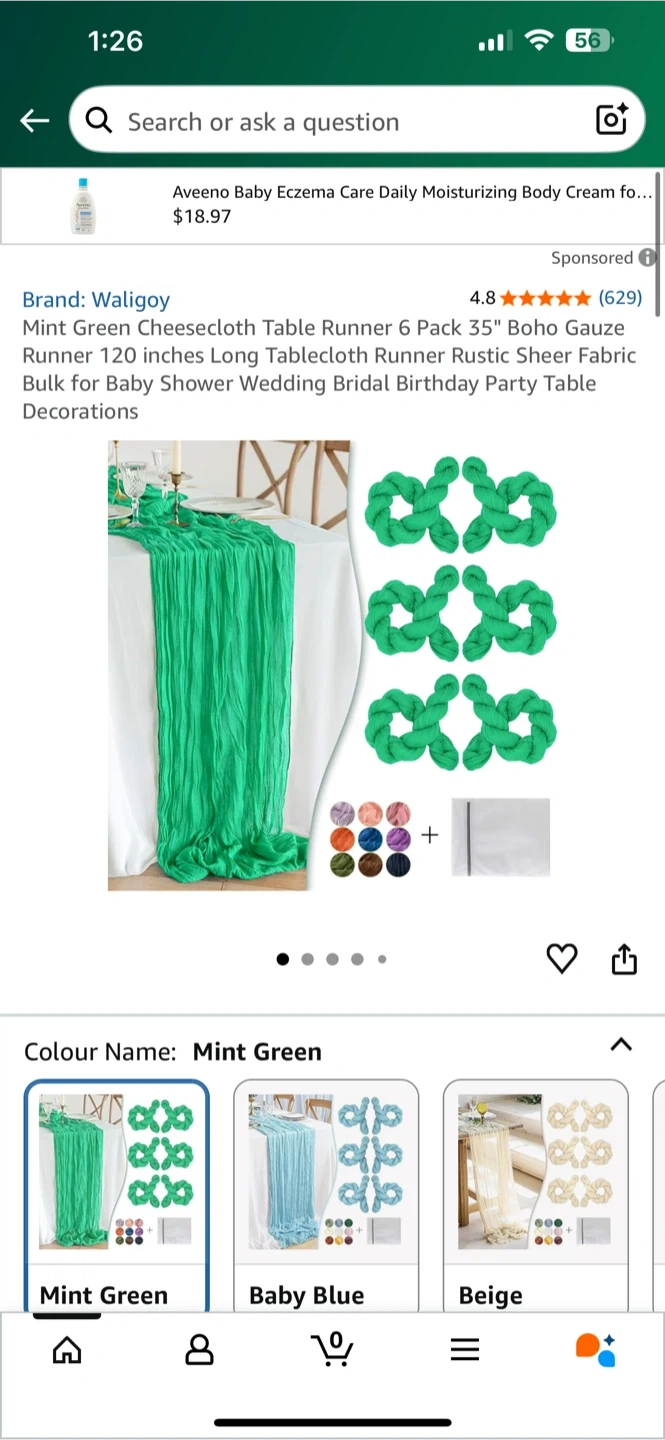
Task: Go to the Home tab
Action: click(67, 1350)
